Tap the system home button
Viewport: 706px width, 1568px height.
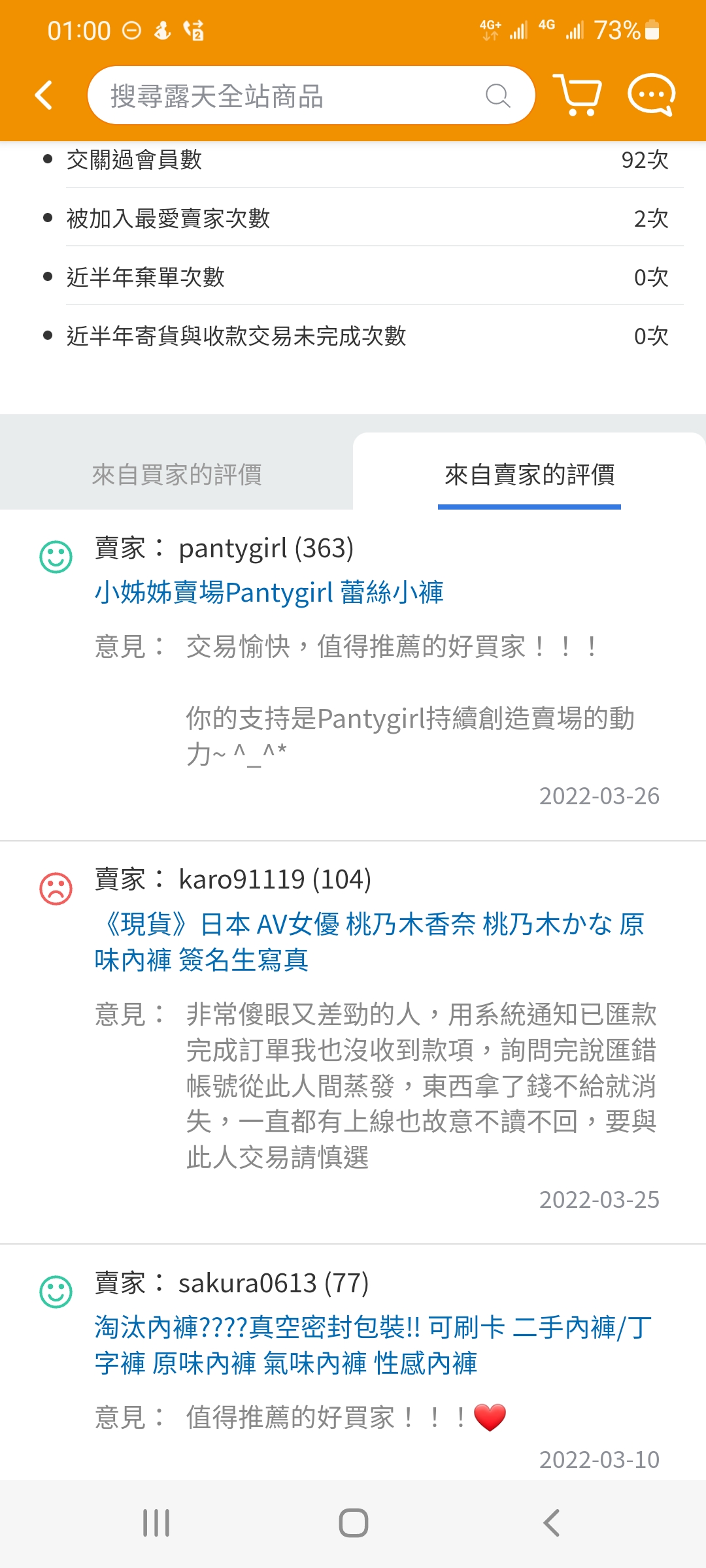353,1523
